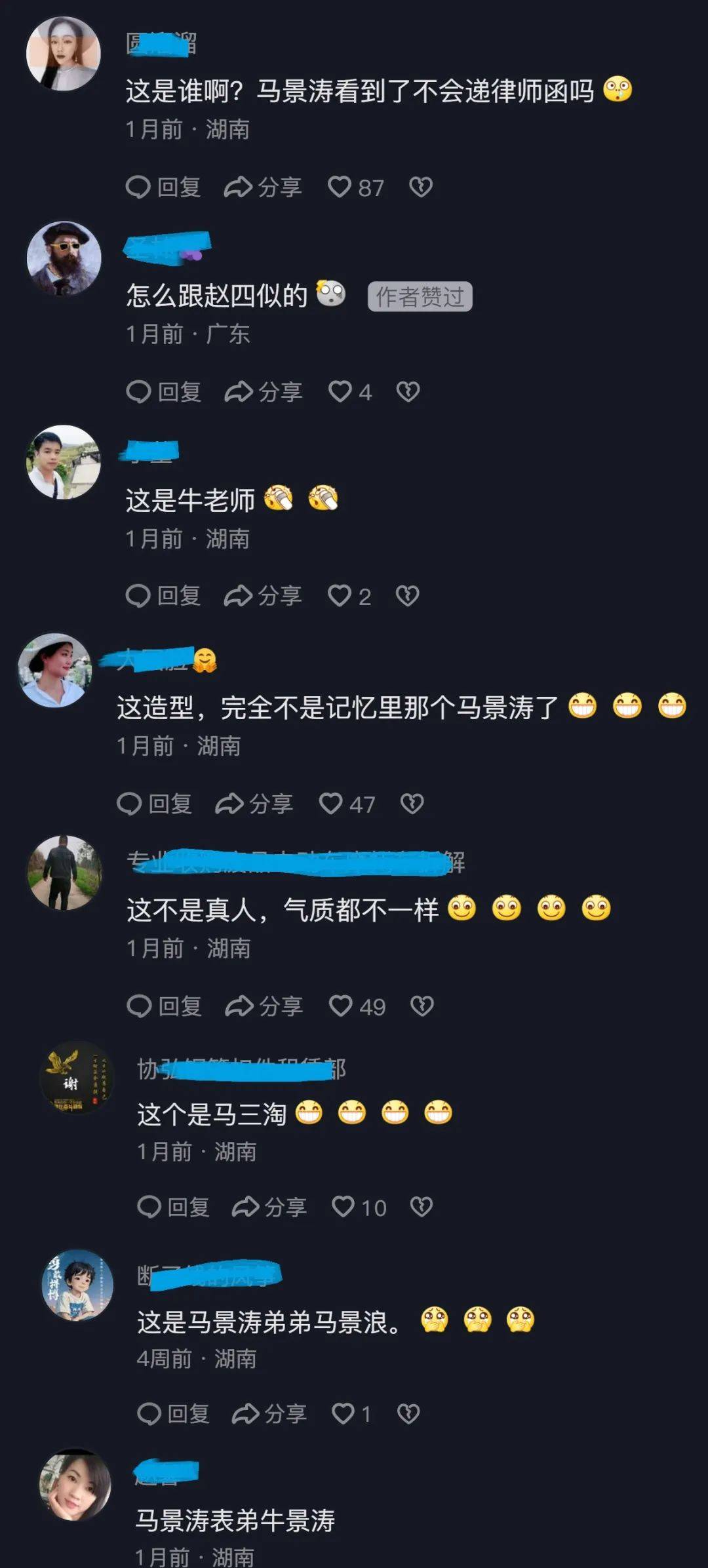The height and width of the screenshot is (1568, 708).
Task: Share the comment 这是牛老师
Action: (x=263, y=596)
